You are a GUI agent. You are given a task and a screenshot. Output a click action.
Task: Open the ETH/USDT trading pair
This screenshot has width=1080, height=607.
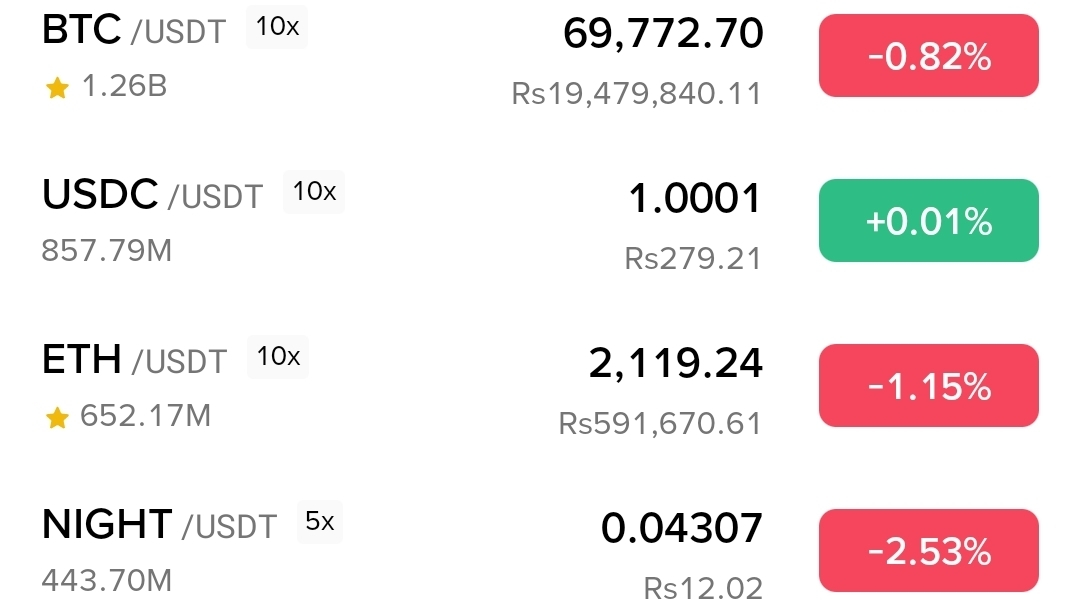(135, 360)
